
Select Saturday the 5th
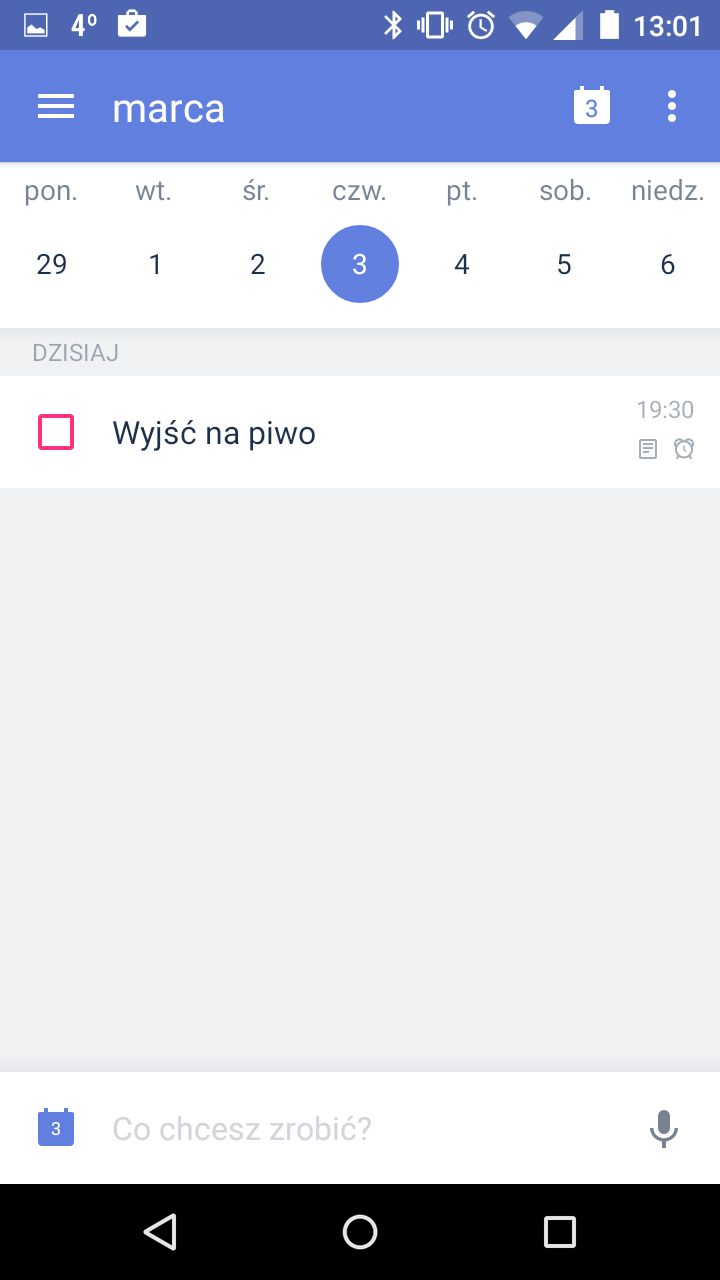pos(564,264)
